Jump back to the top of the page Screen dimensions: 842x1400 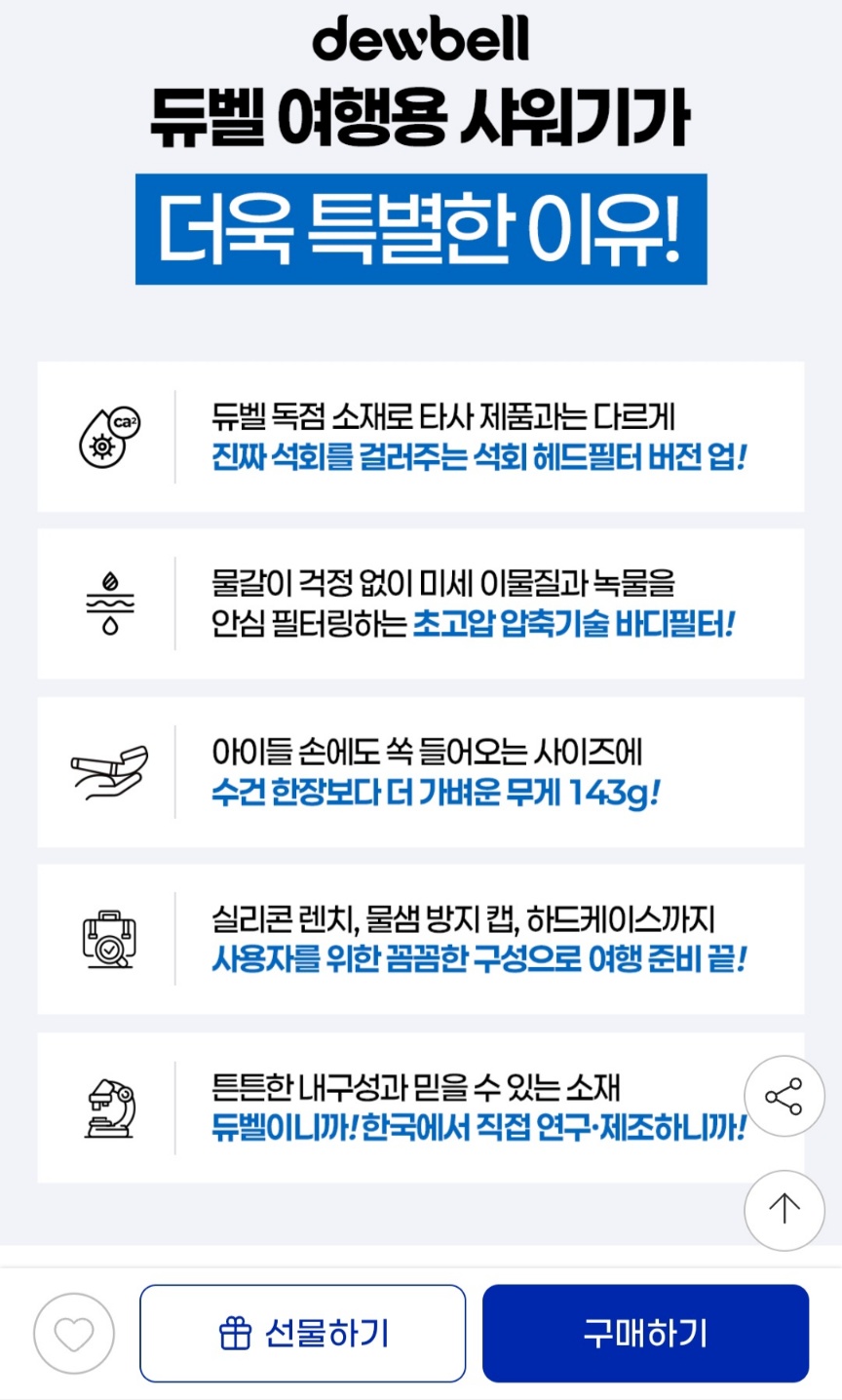(x=784, y=1210)
